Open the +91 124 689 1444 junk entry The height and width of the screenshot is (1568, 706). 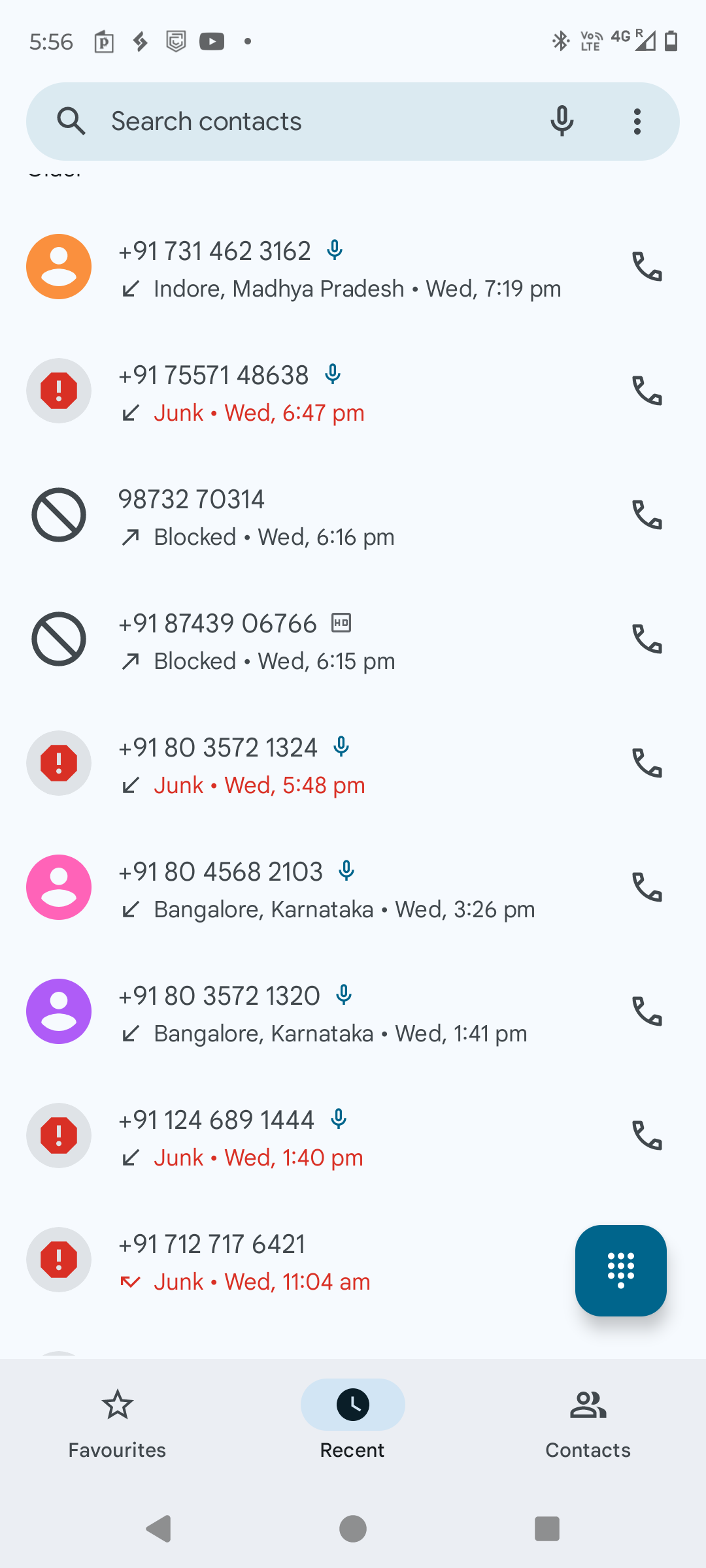pos(353,1135)
